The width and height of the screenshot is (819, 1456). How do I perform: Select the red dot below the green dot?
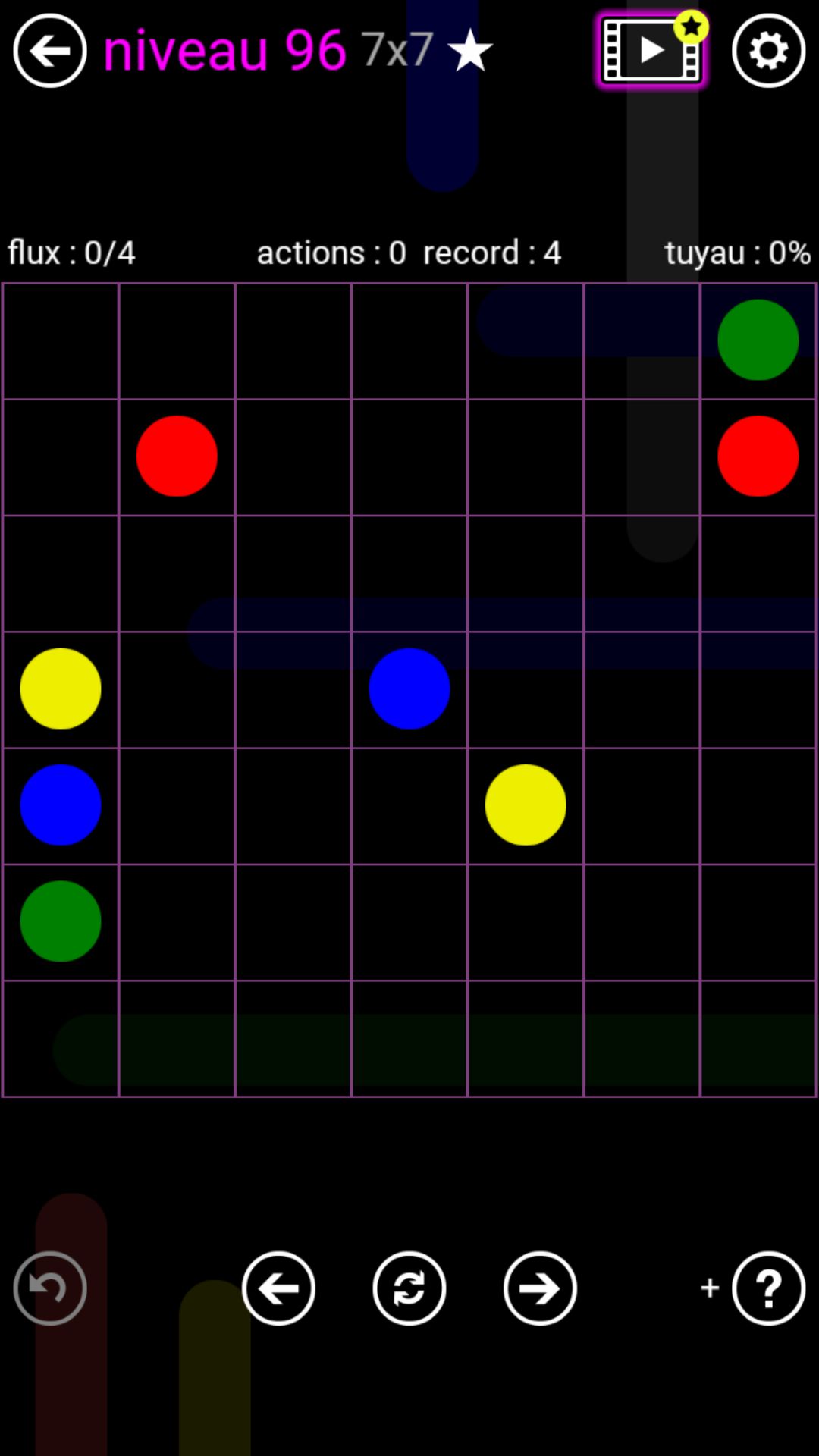click(x=758, y=456)
